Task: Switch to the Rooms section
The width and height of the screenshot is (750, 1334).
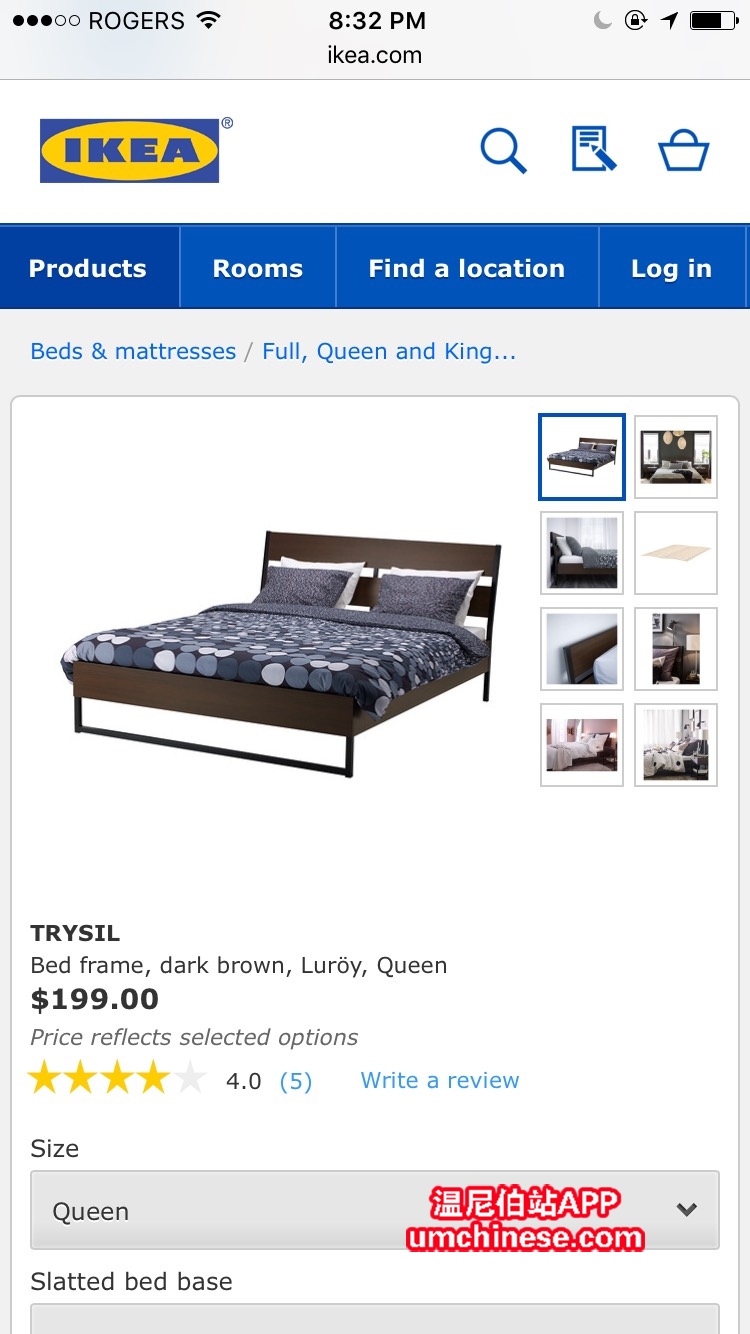Action: [x=257, y=268]
